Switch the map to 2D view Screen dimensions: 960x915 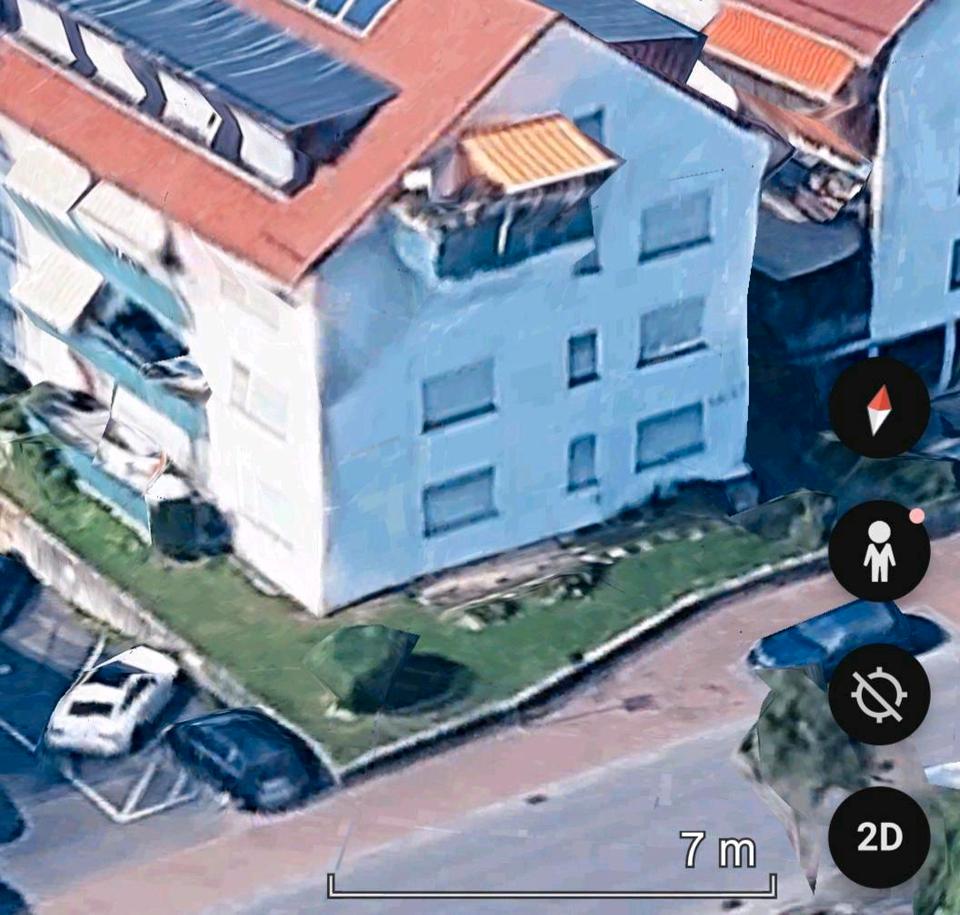point(879,837)
